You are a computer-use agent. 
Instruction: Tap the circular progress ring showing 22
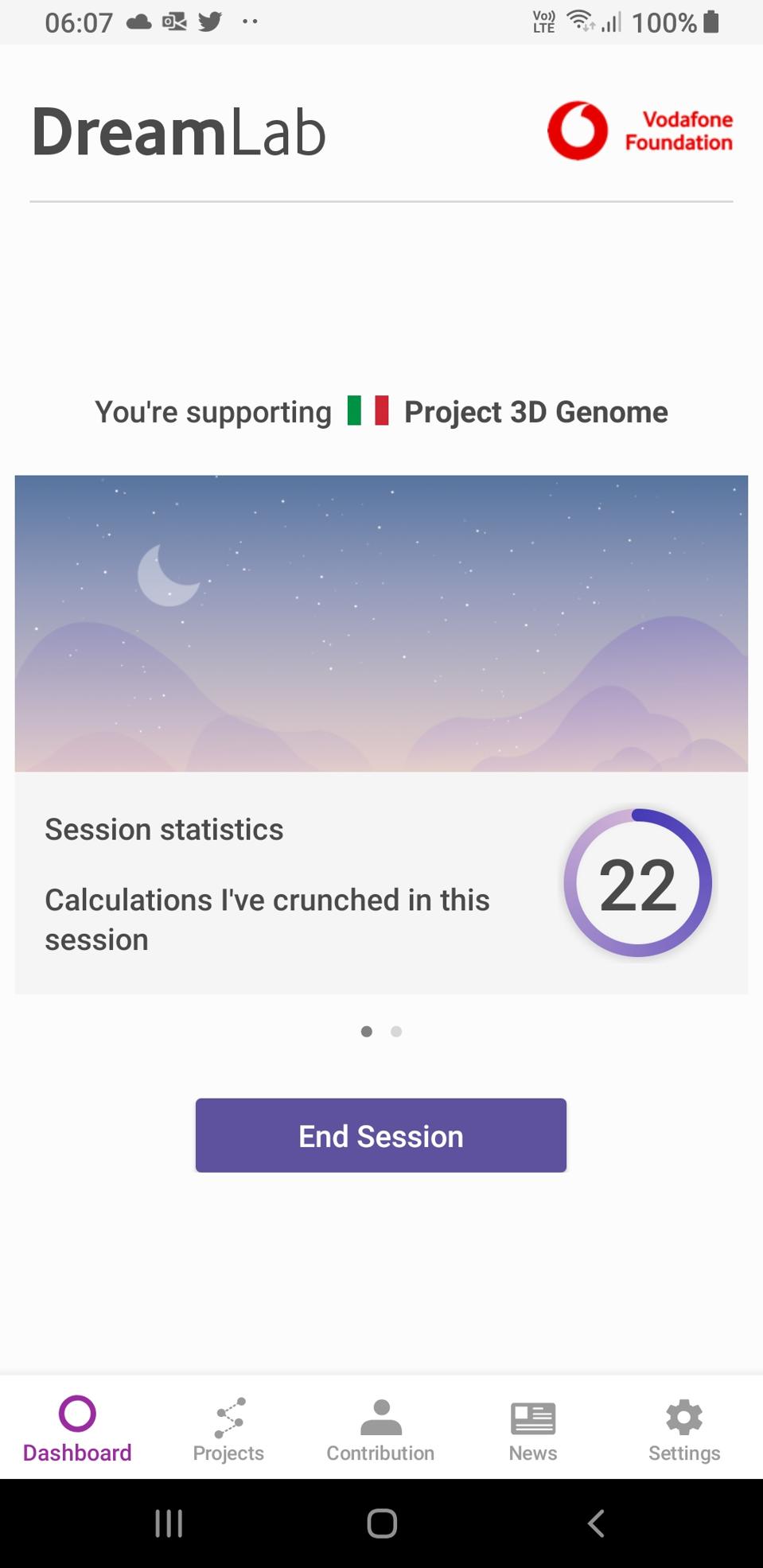pyautogui.click(x=637, y=885)
